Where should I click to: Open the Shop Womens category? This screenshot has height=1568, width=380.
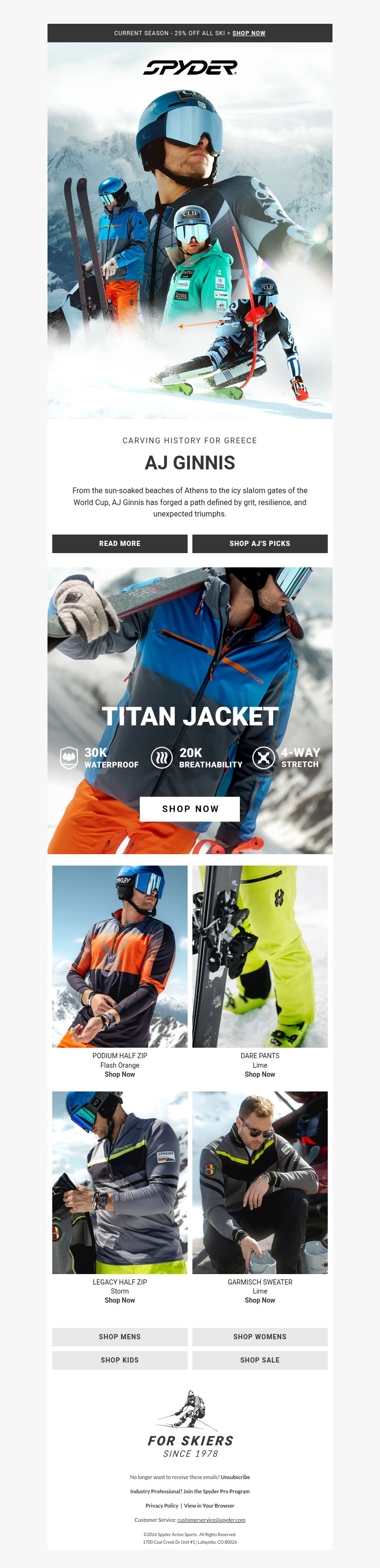click(x=260, y=1337)
